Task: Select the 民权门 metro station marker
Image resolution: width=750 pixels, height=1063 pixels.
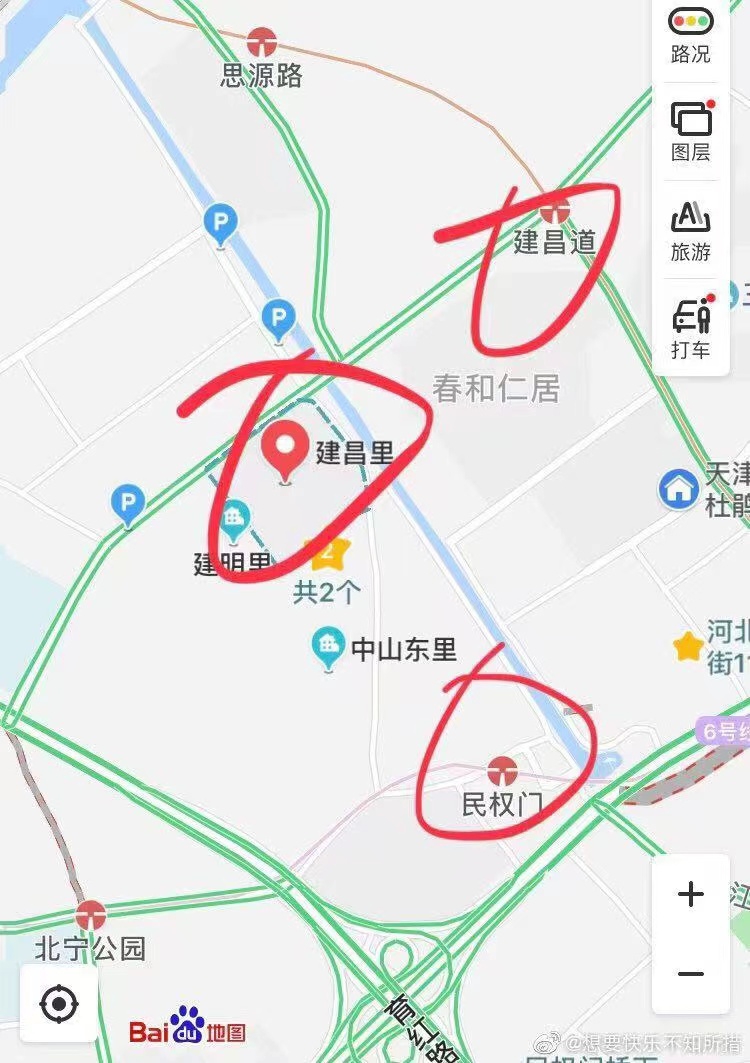Action: 502,770
